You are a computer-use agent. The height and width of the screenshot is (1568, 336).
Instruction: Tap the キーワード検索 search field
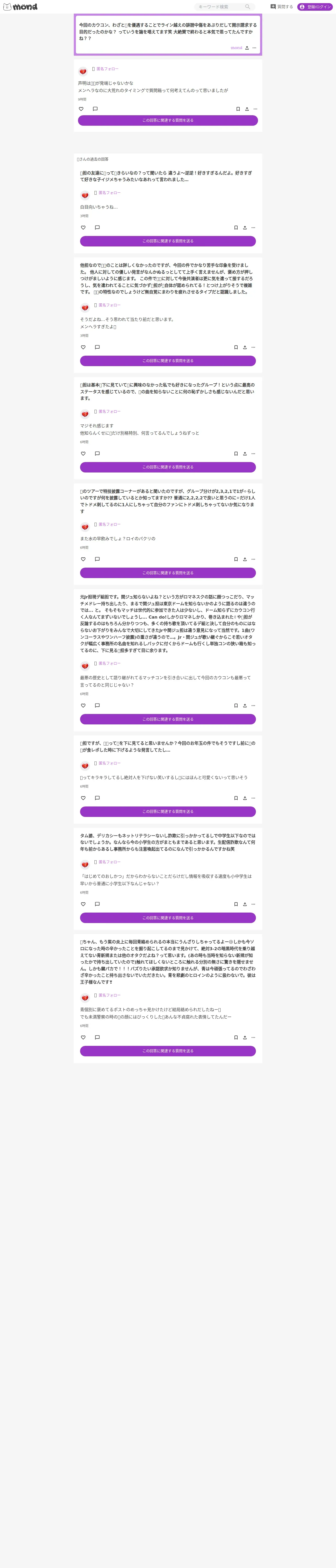coord(223,7)
